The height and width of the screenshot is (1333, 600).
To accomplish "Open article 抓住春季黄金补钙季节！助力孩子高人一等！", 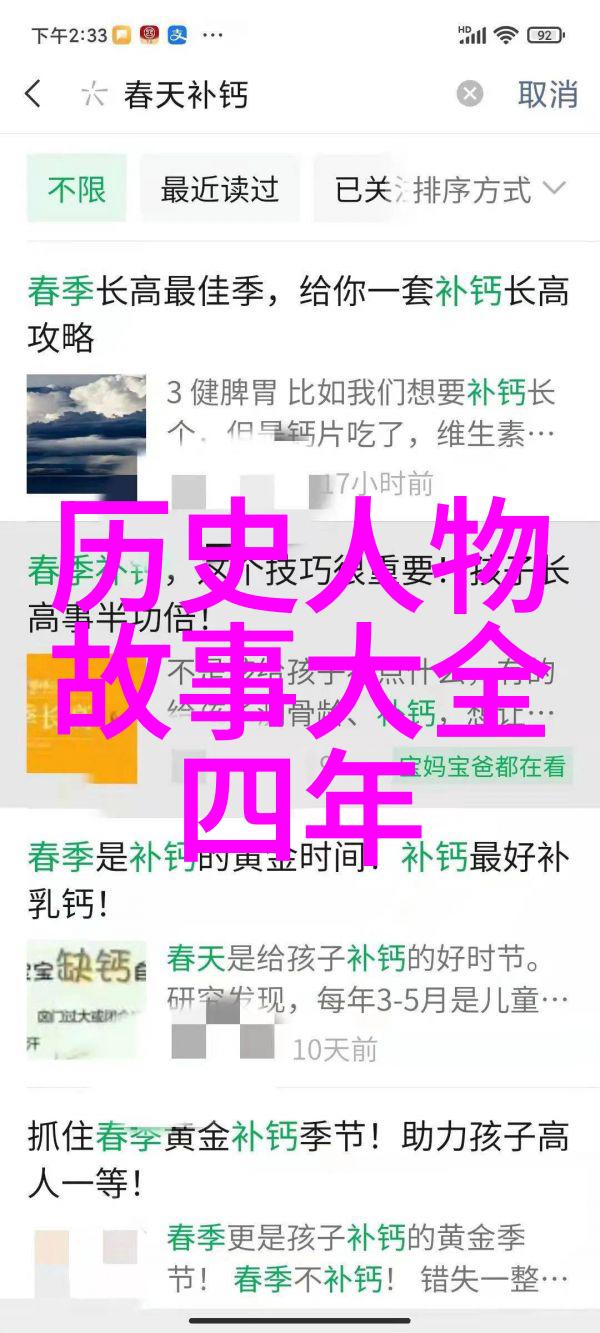I will pos(298,1158).
